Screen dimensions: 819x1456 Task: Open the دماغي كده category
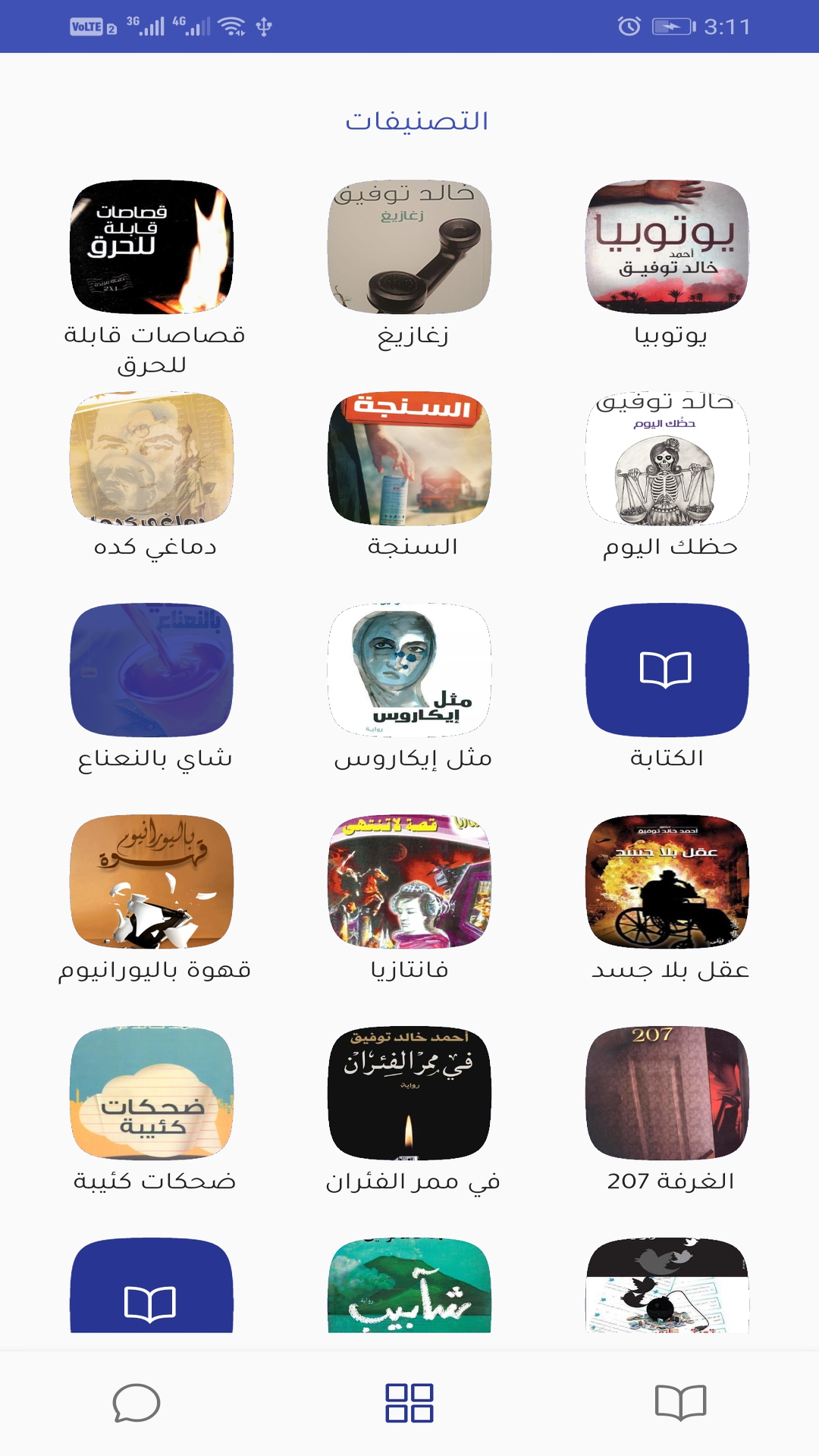click(152, 459)
